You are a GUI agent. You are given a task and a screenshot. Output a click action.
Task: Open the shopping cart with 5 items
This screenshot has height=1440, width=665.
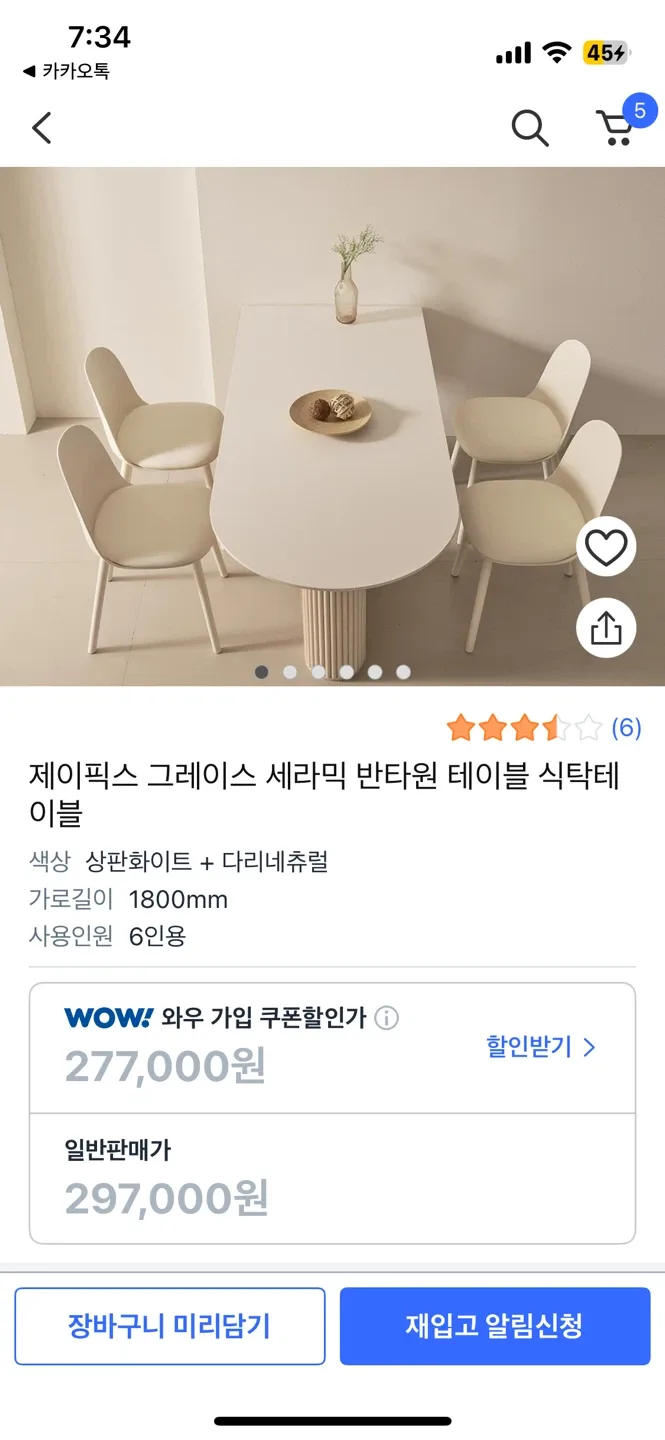pos(617,126)
